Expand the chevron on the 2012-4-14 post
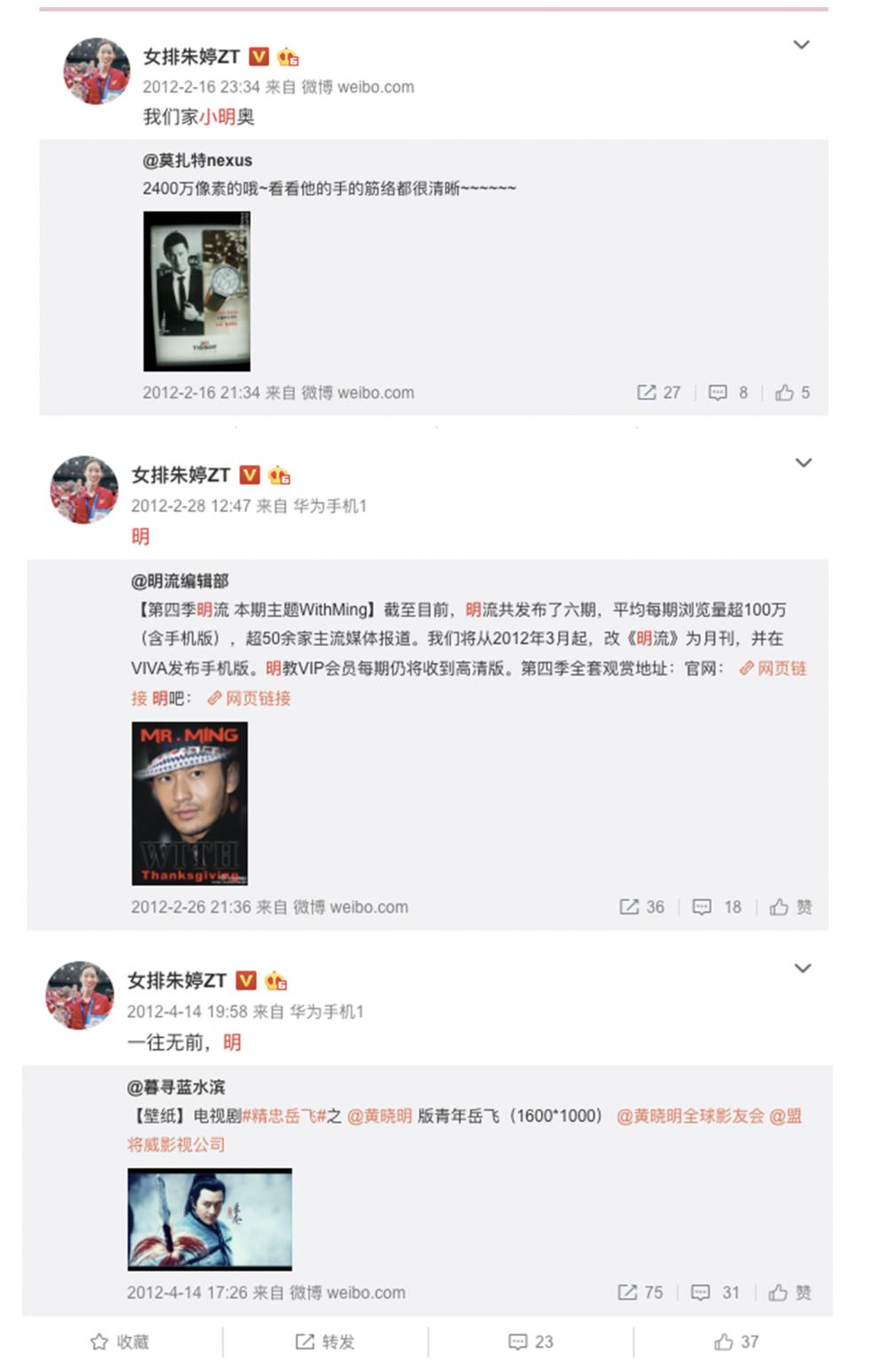Viewport: 890px width, 1372px height. 804,967
